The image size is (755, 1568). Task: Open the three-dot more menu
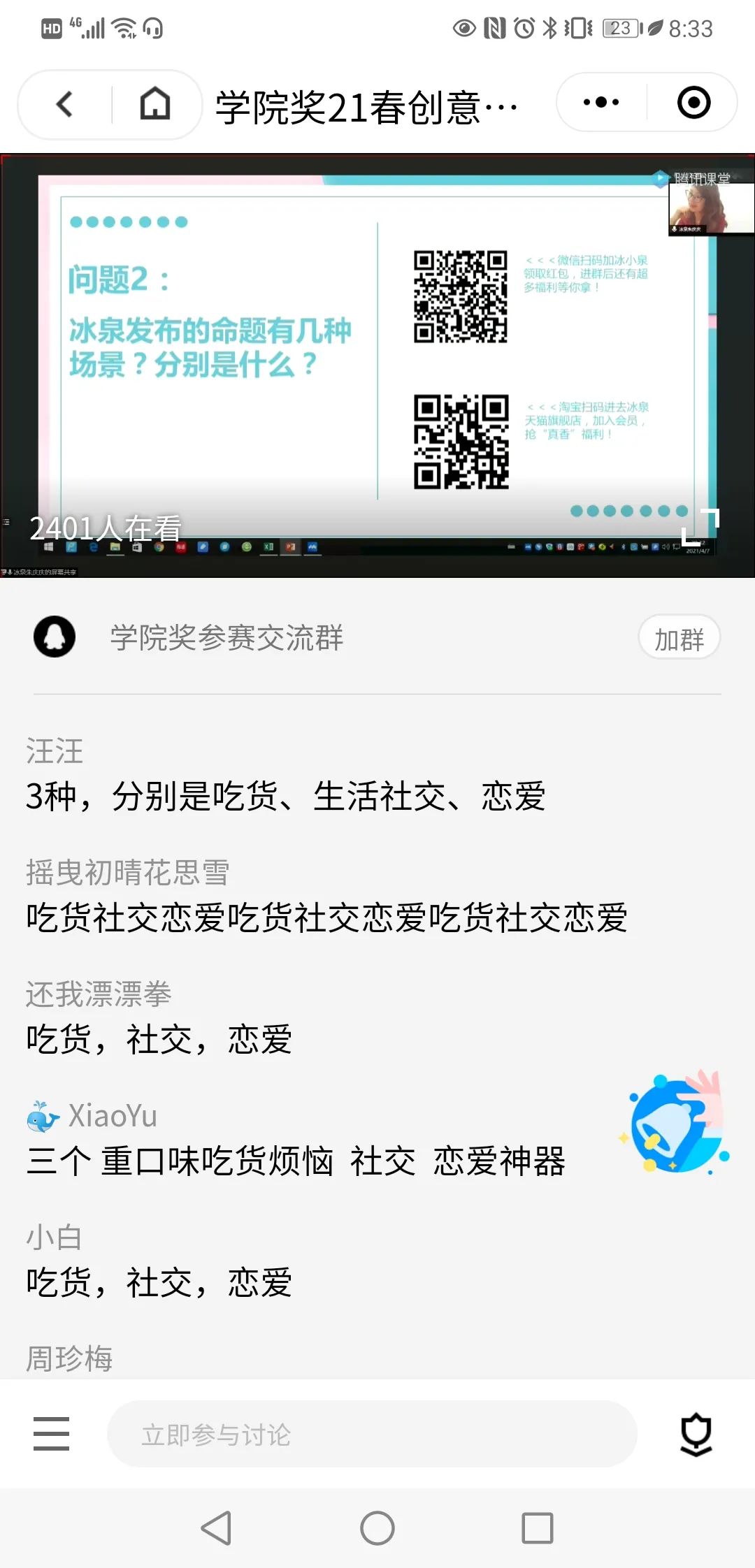pos(601,103)
